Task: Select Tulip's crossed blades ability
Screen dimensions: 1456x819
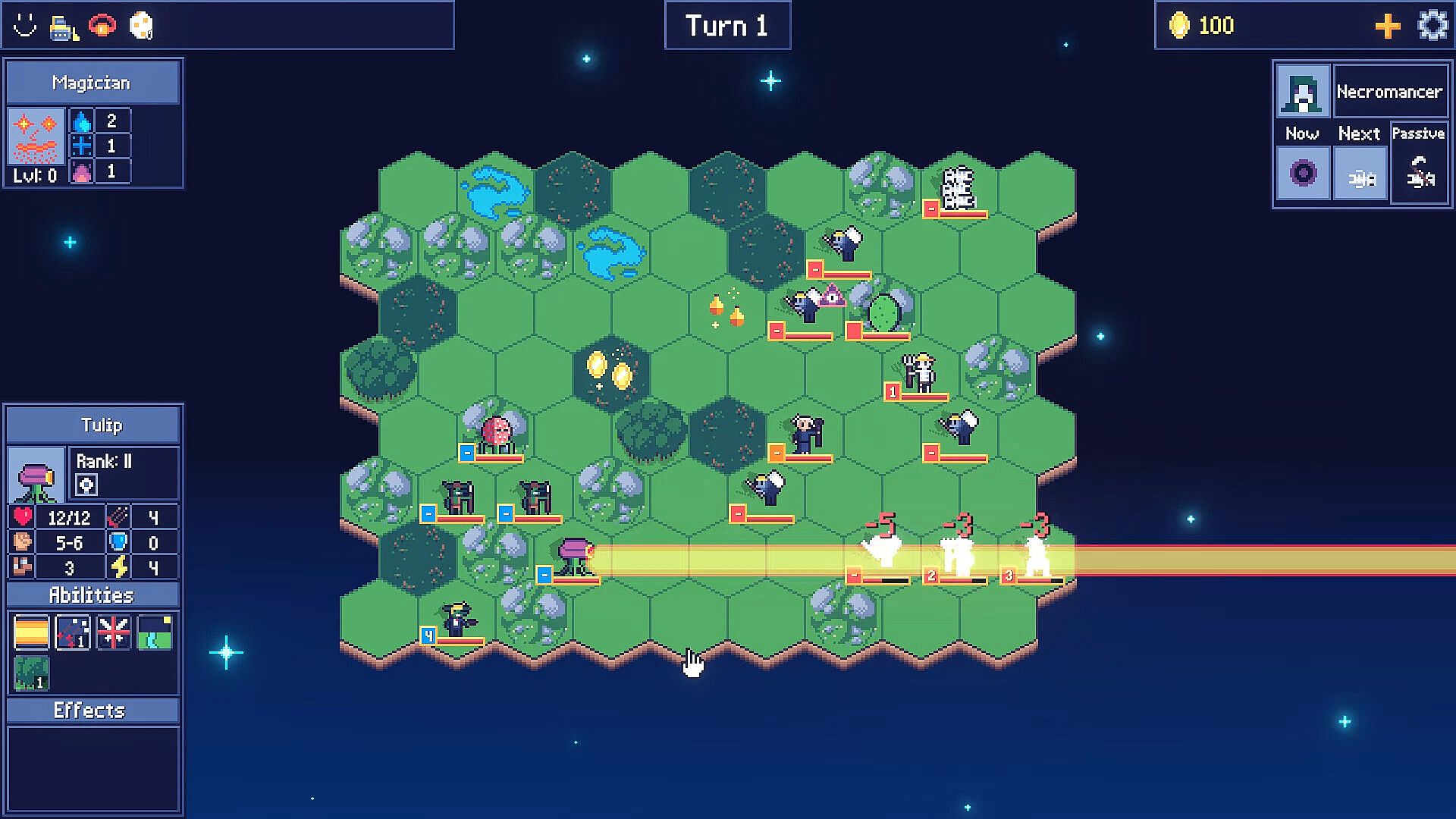Action: tap(114, 632)
